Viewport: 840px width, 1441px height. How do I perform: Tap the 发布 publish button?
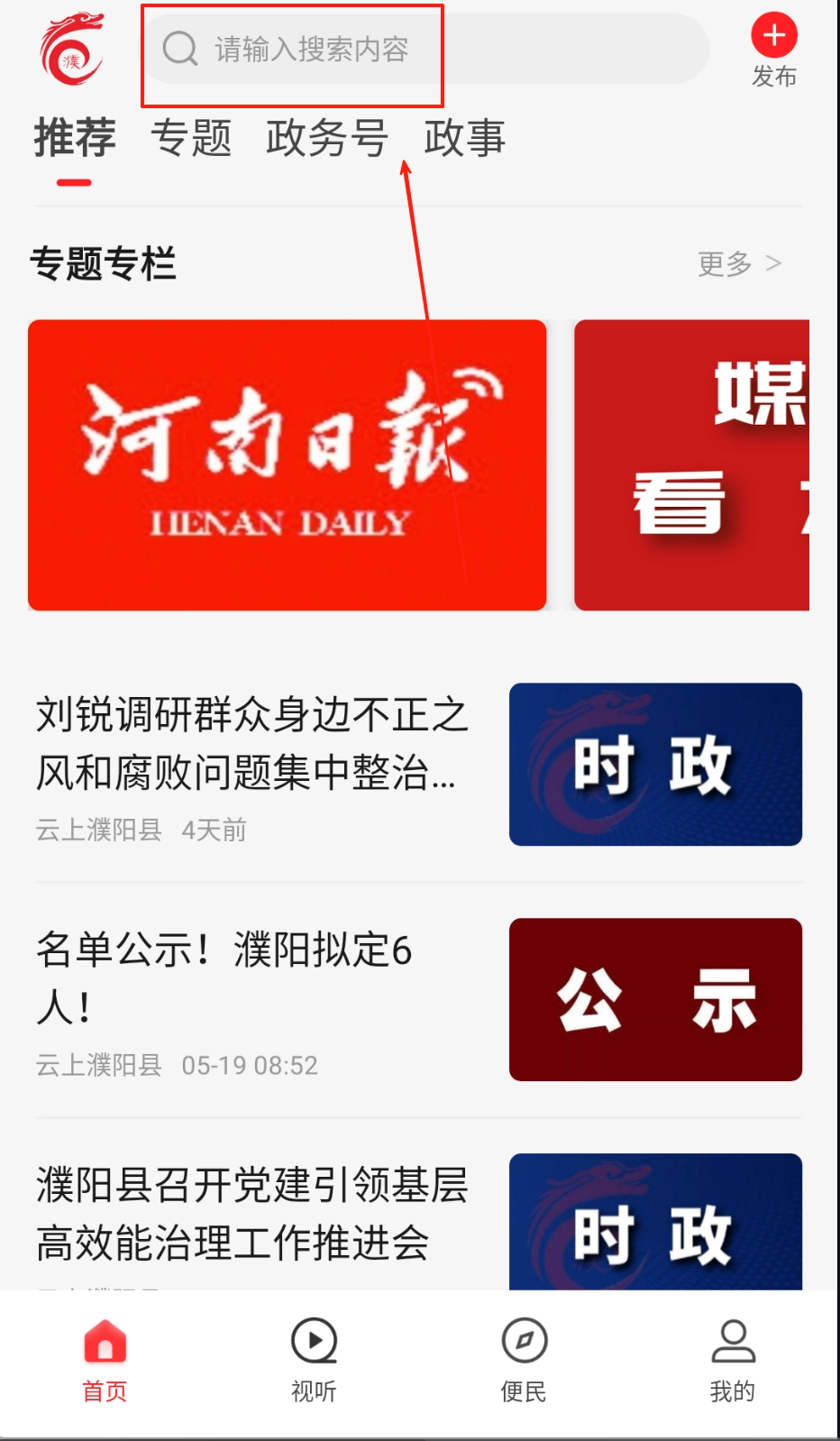(x=774, y=50)
